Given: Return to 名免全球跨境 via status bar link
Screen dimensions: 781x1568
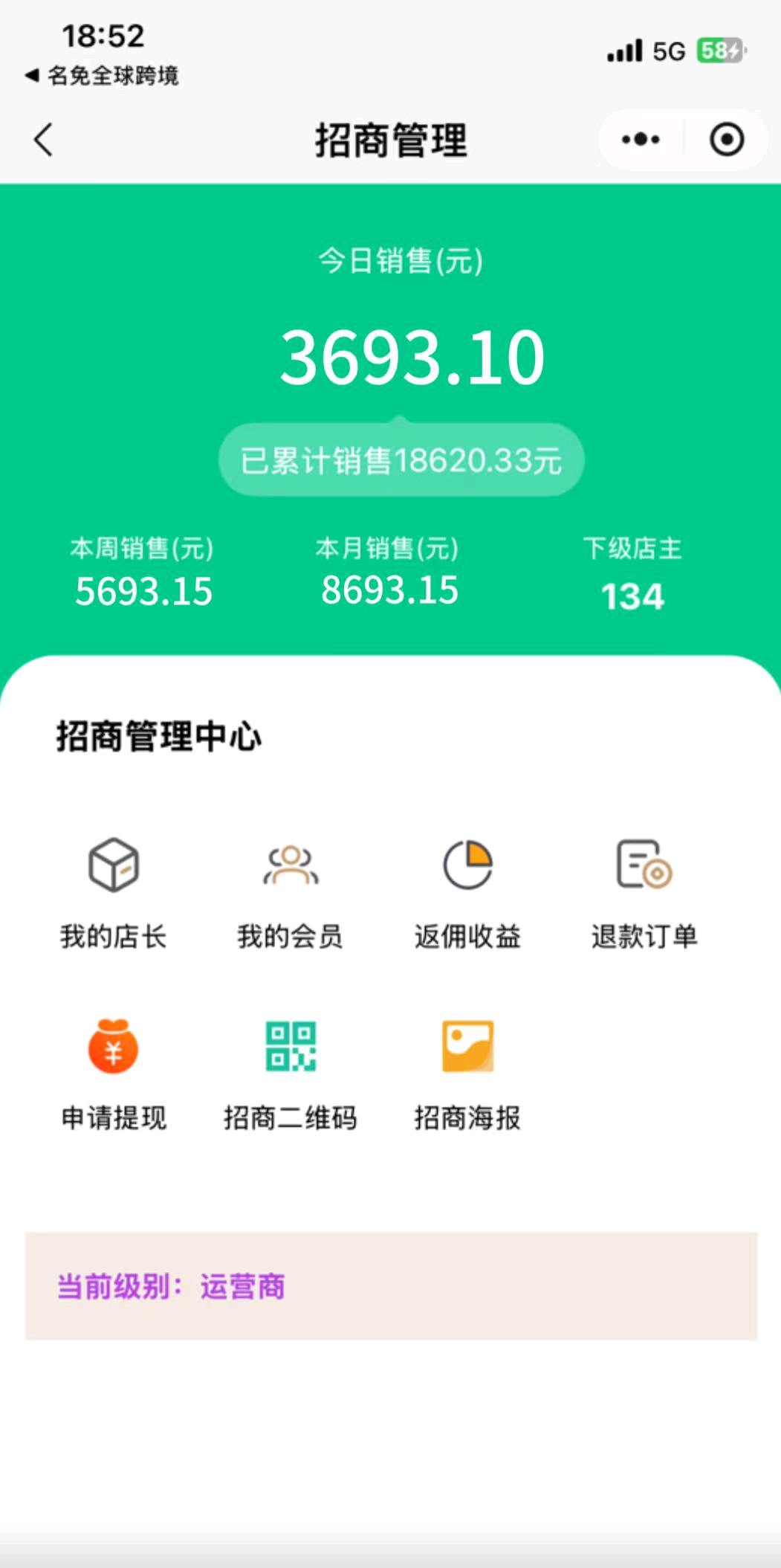Looking at the screenshot, I should pyautogui.click(x=103, y=76).
